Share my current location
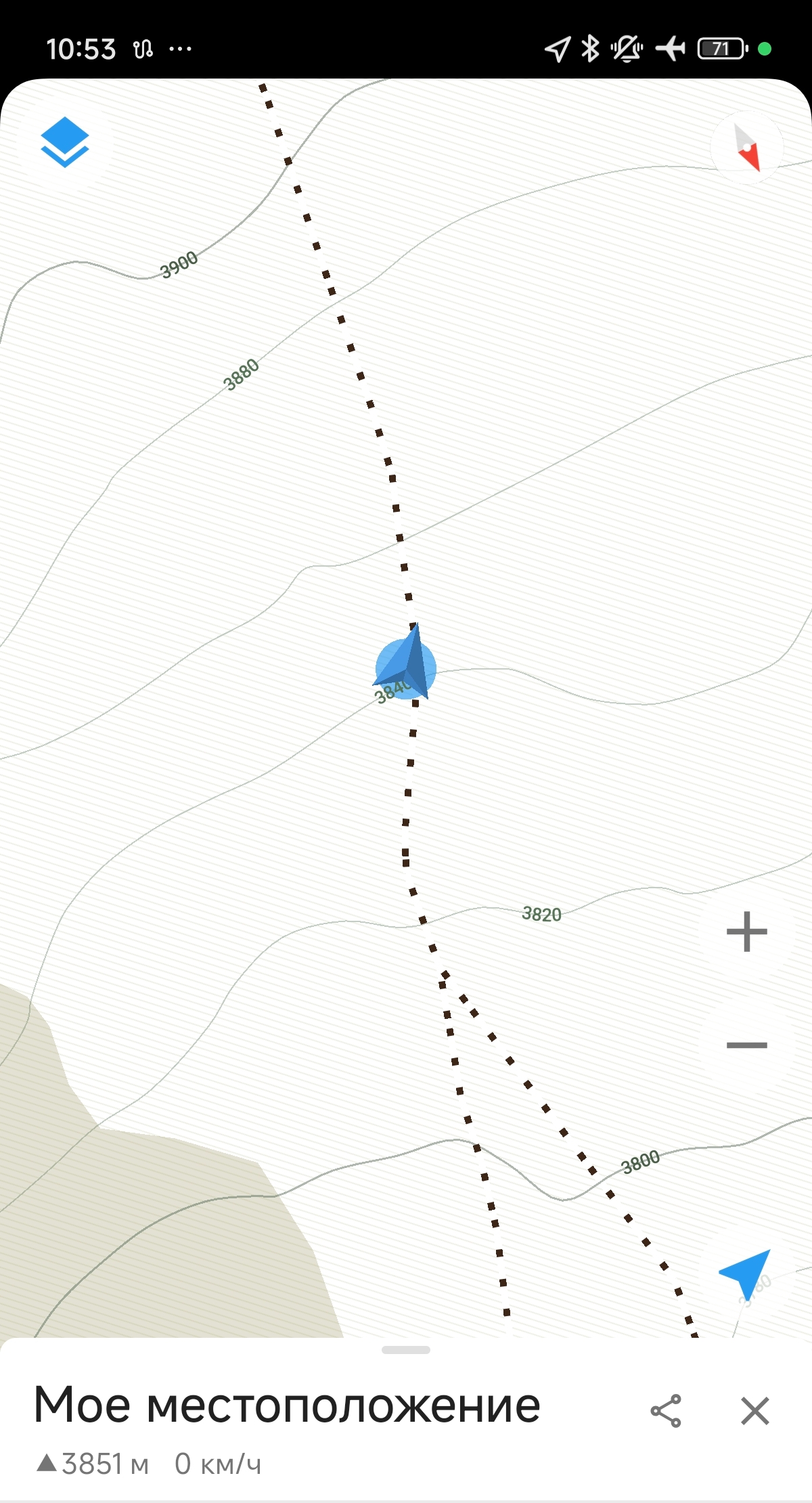Screen dimensions: 812x1503 pos(666,1411)
